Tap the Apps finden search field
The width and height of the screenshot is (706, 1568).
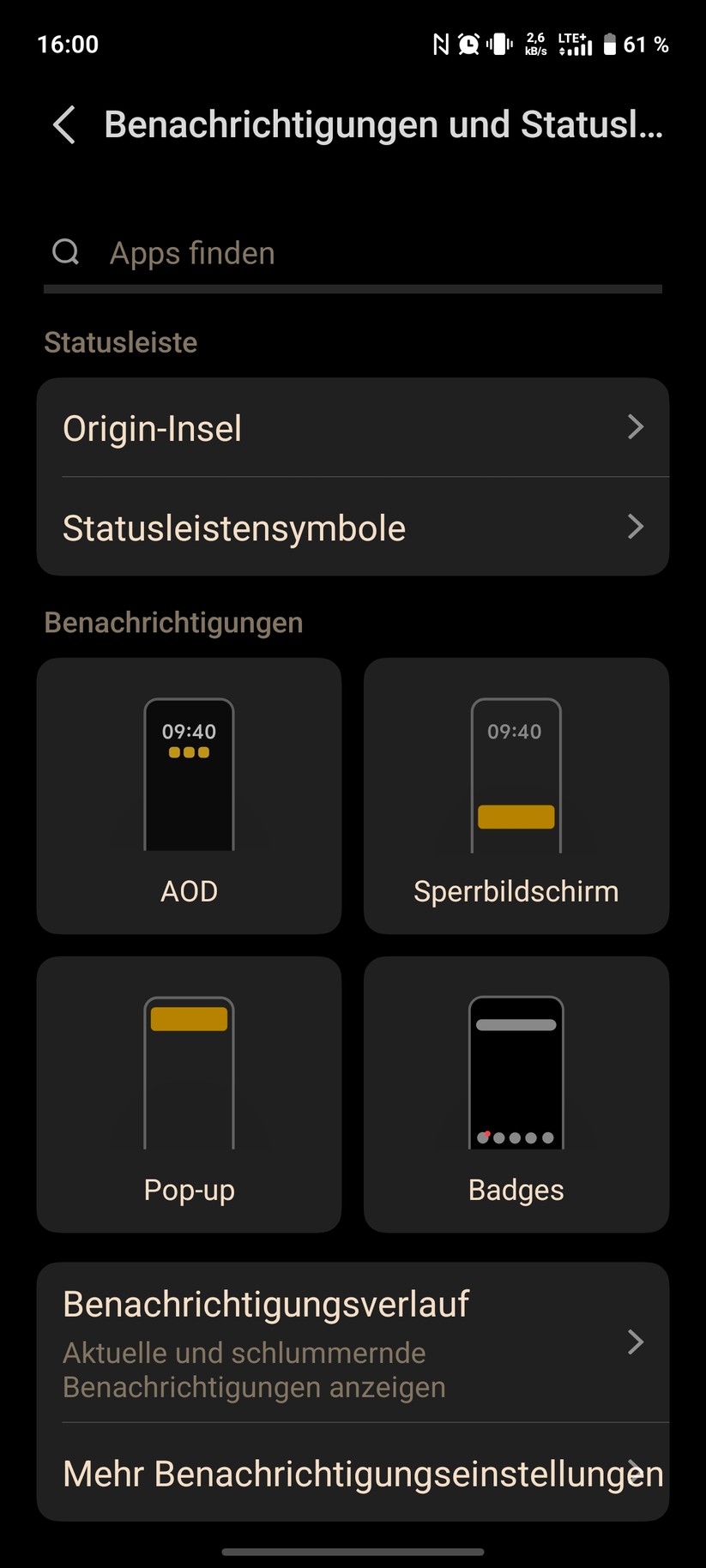tap(257, 252)
